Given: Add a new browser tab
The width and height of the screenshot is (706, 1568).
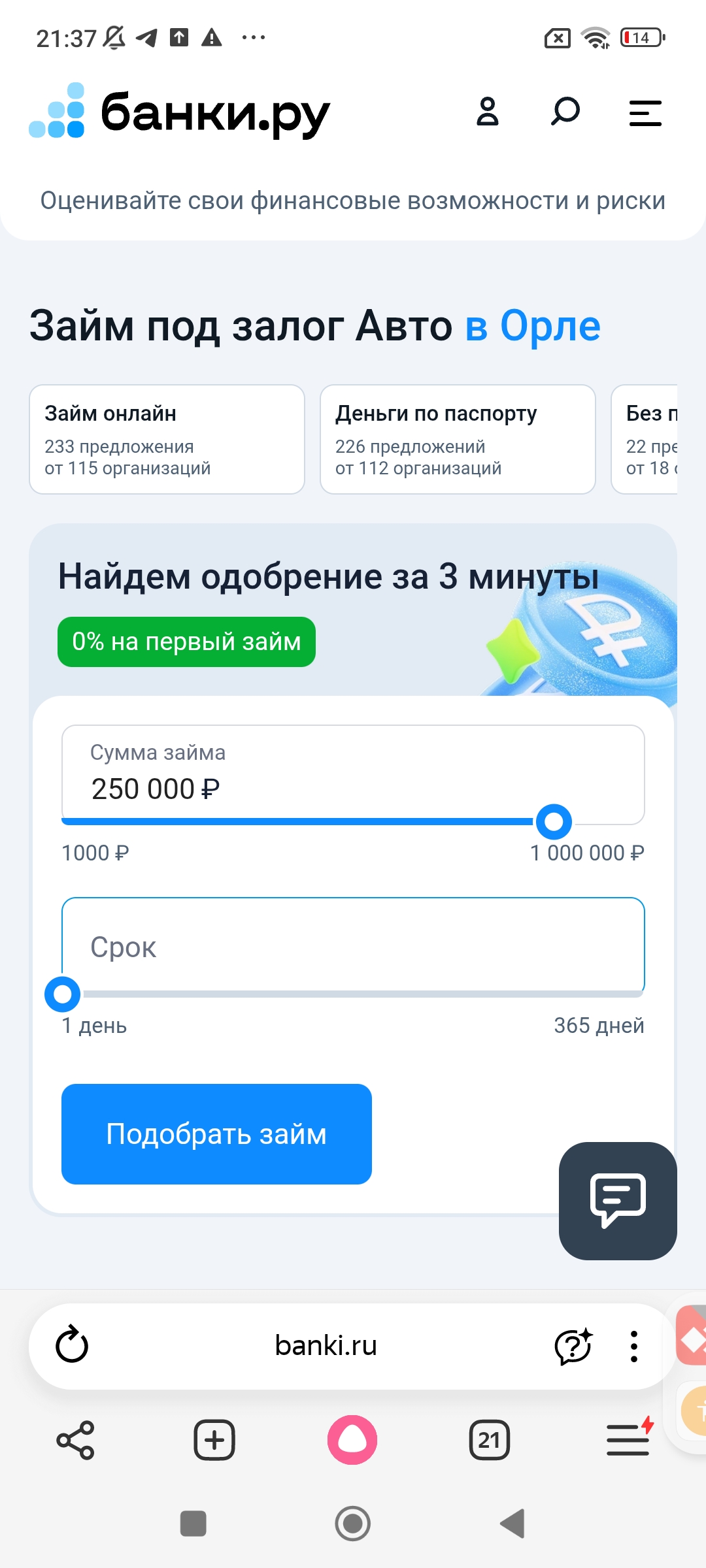Looking at the screenshot, I should tap(214, 1440).
